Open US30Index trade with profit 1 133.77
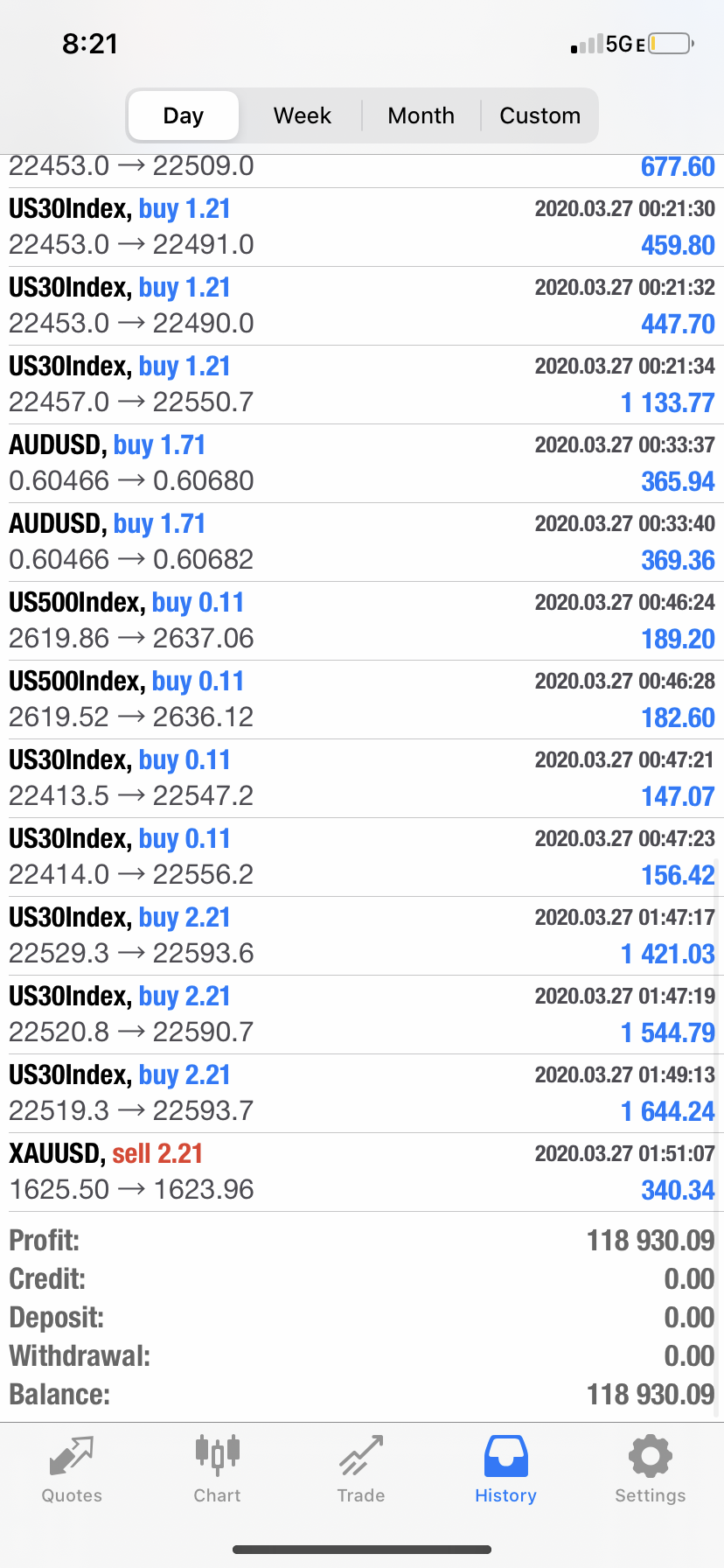Viewport: 724px width, 1568px height. click(x=362, y=385)
